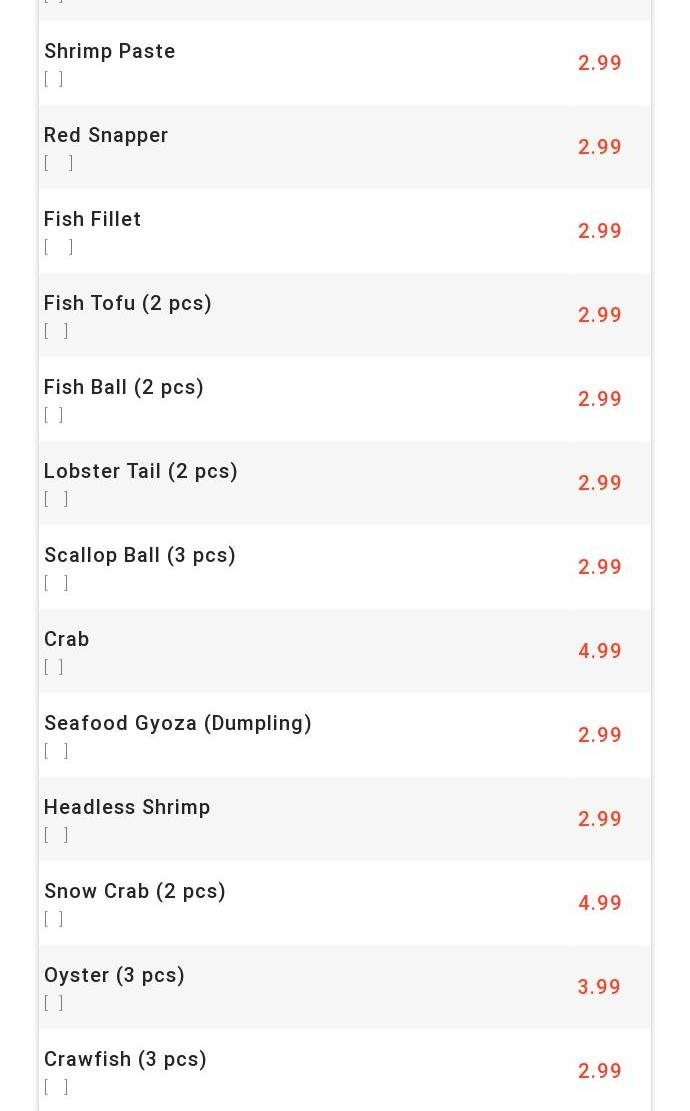Image resolution: width=690 pixels, height=1111 pixels.
Task: Select the Red Snapper item
Action: click(x=106, y=136)
